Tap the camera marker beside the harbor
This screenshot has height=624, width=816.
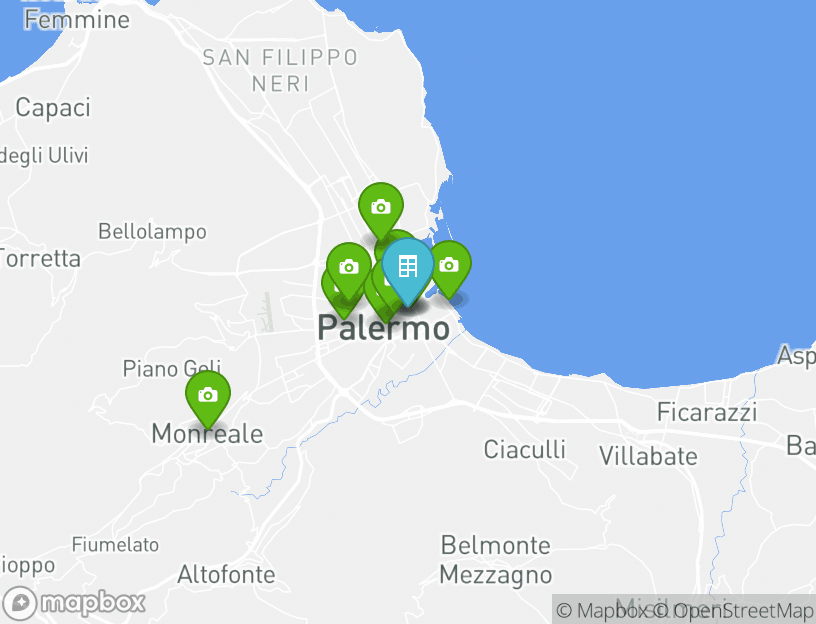click(449, 265)
